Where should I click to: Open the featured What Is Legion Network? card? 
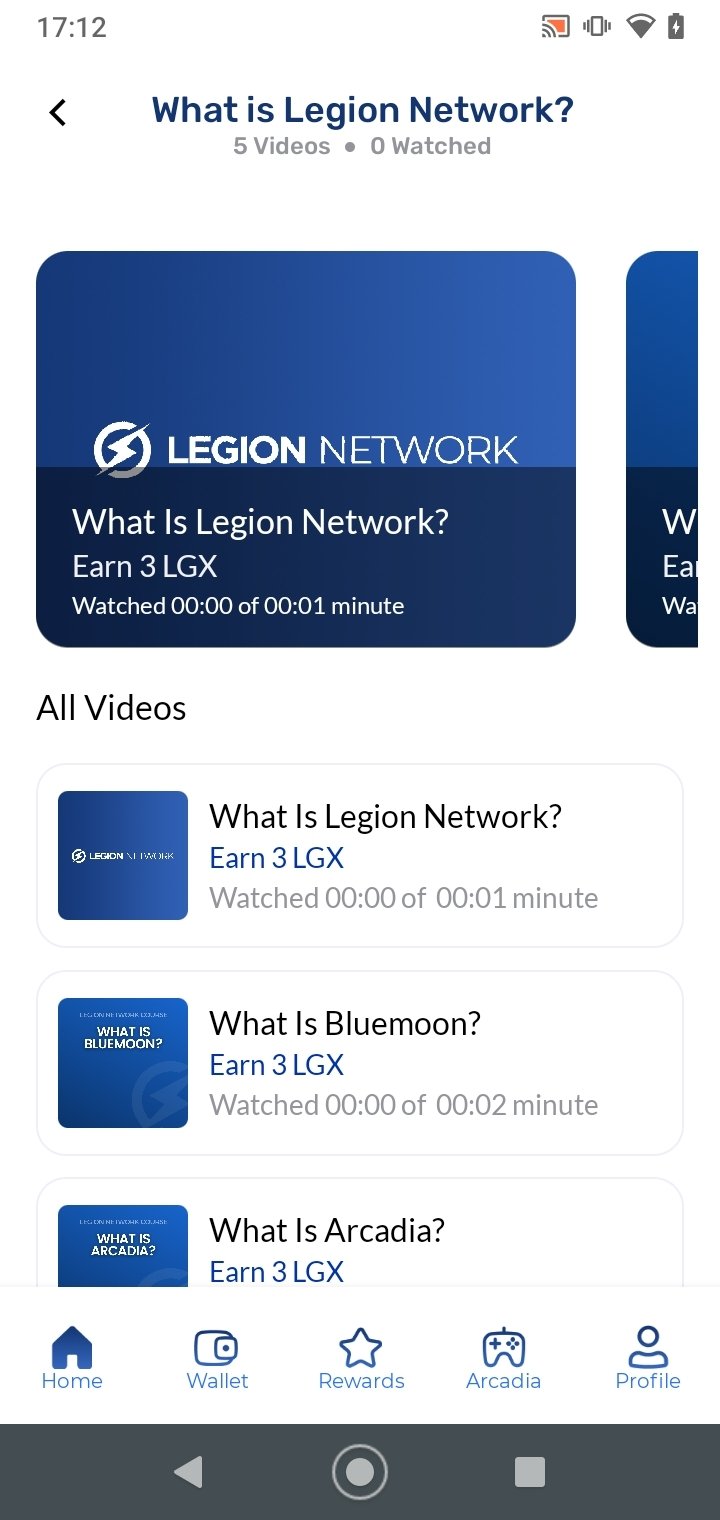tap(306, 449)
